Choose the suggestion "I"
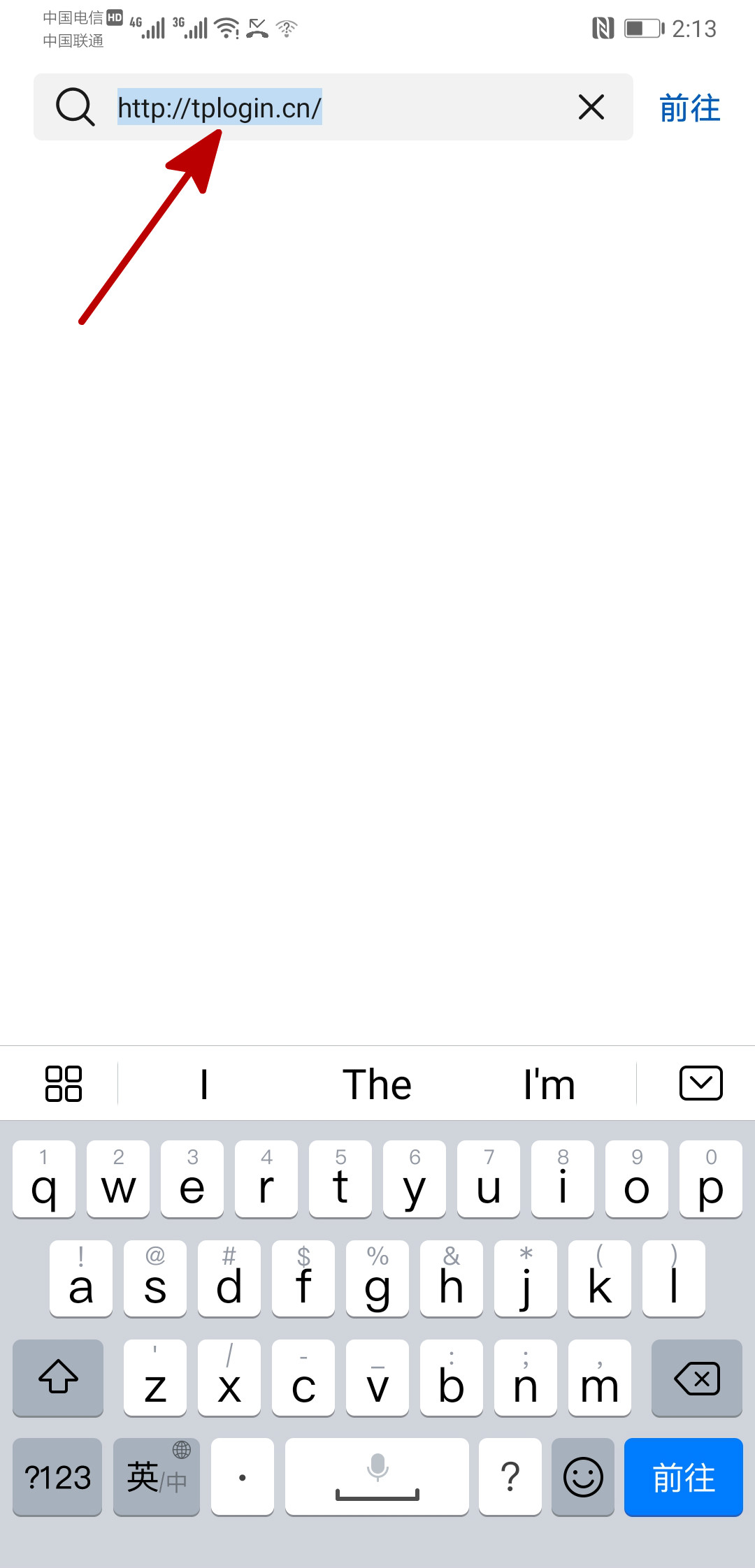 click(x=204, y=1084)
